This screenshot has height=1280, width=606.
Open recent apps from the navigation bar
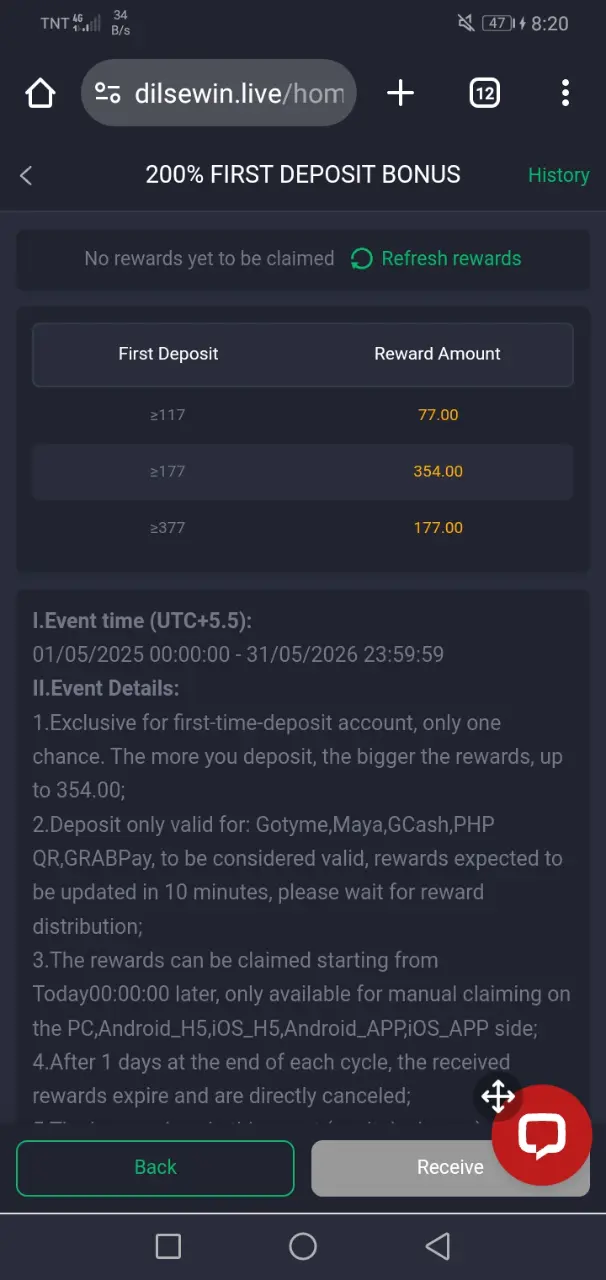coord(168,1246)
